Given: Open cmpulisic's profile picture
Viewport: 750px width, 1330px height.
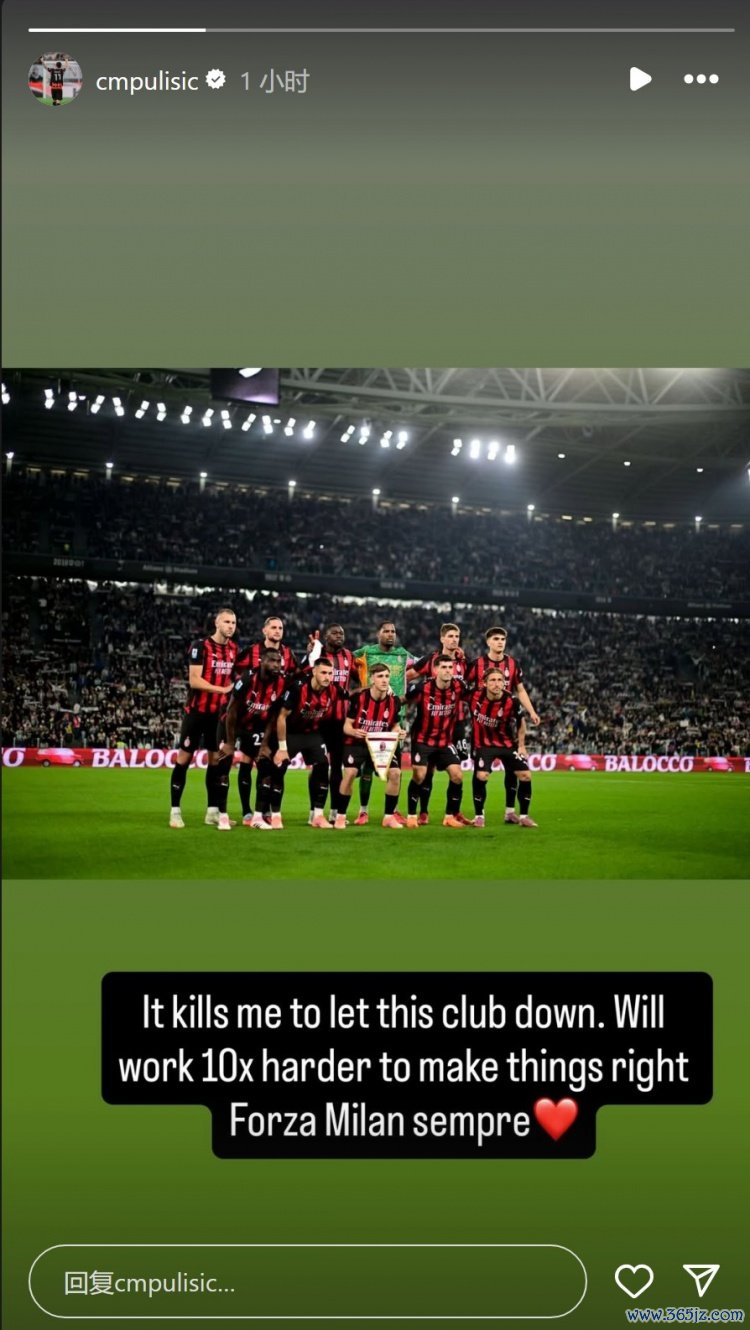Looking at the screenshot, I should click(55, 80).
